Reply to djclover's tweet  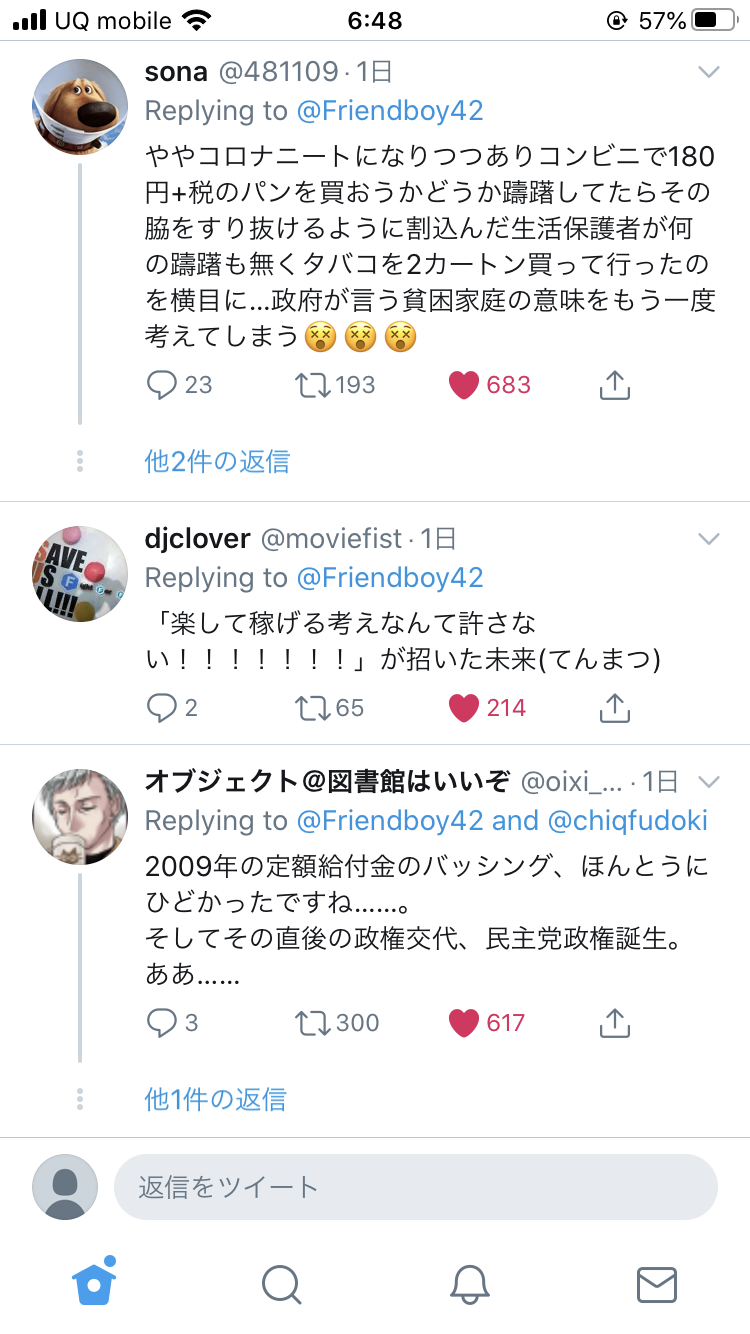coord(162,708)
